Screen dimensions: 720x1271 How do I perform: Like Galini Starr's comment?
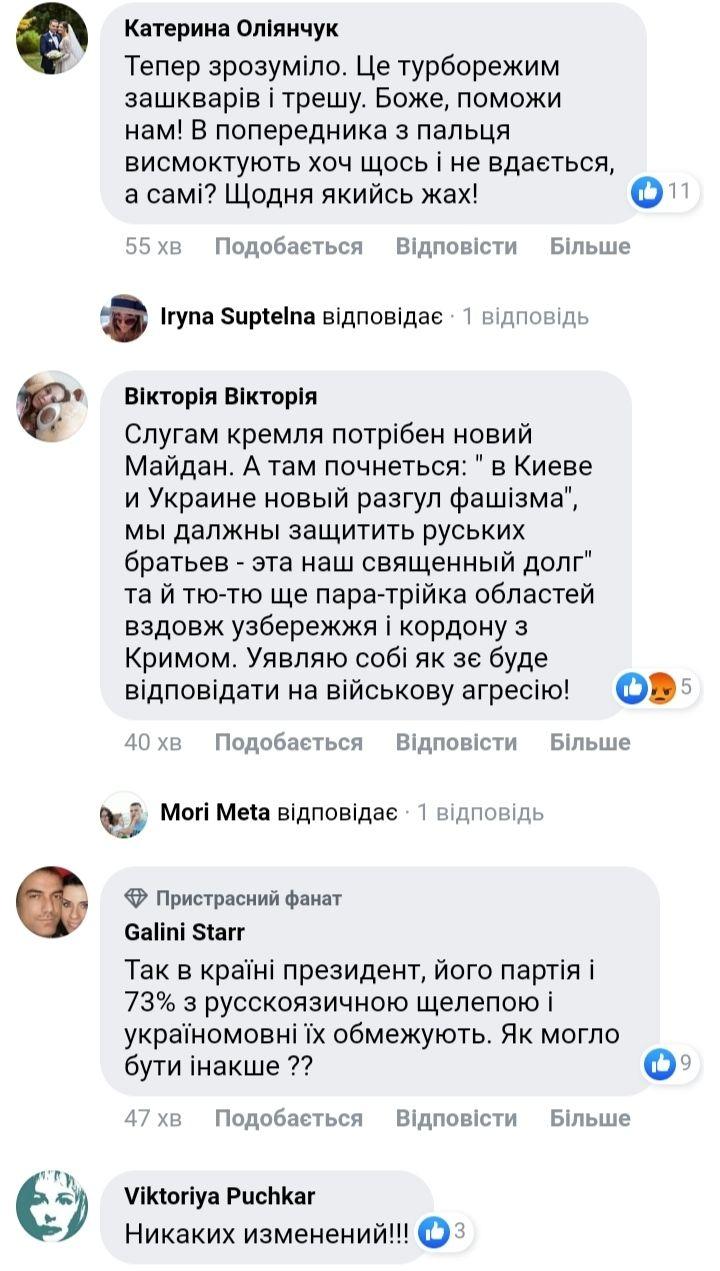[288, 1117]
